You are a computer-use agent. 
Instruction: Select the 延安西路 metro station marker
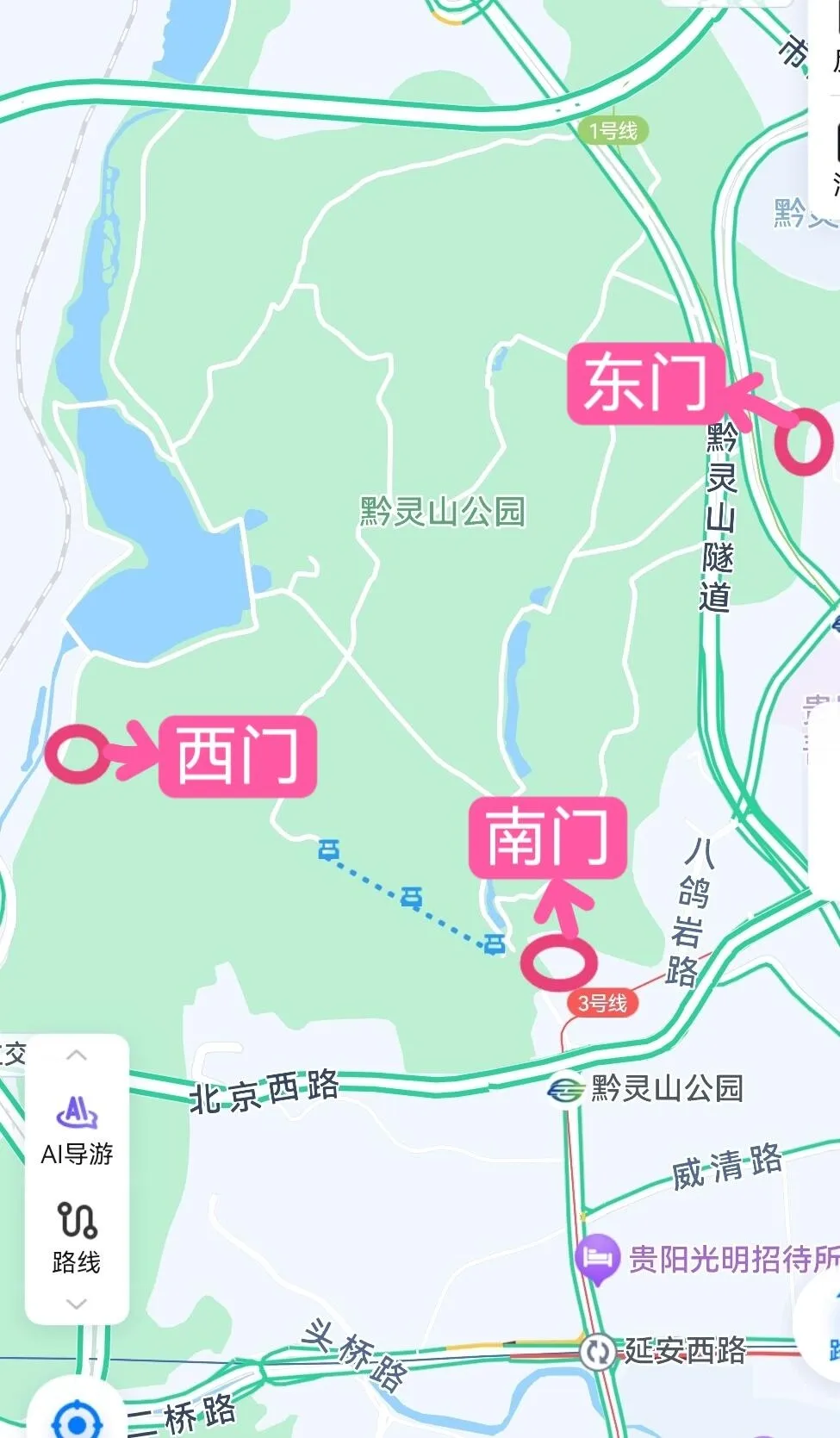[x=596, y=1351]
